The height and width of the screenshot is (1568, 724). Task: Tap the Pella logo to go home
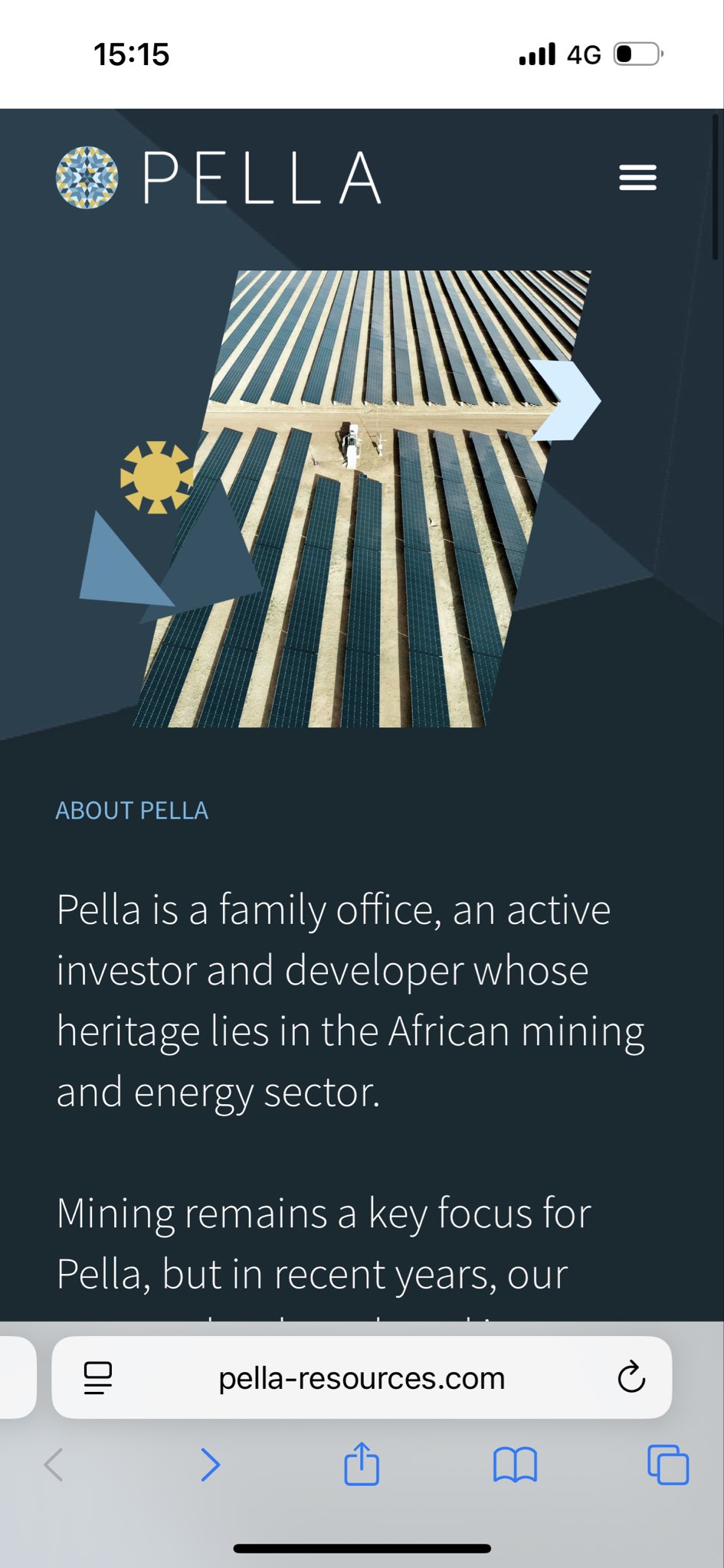click(x=218, y=178)
